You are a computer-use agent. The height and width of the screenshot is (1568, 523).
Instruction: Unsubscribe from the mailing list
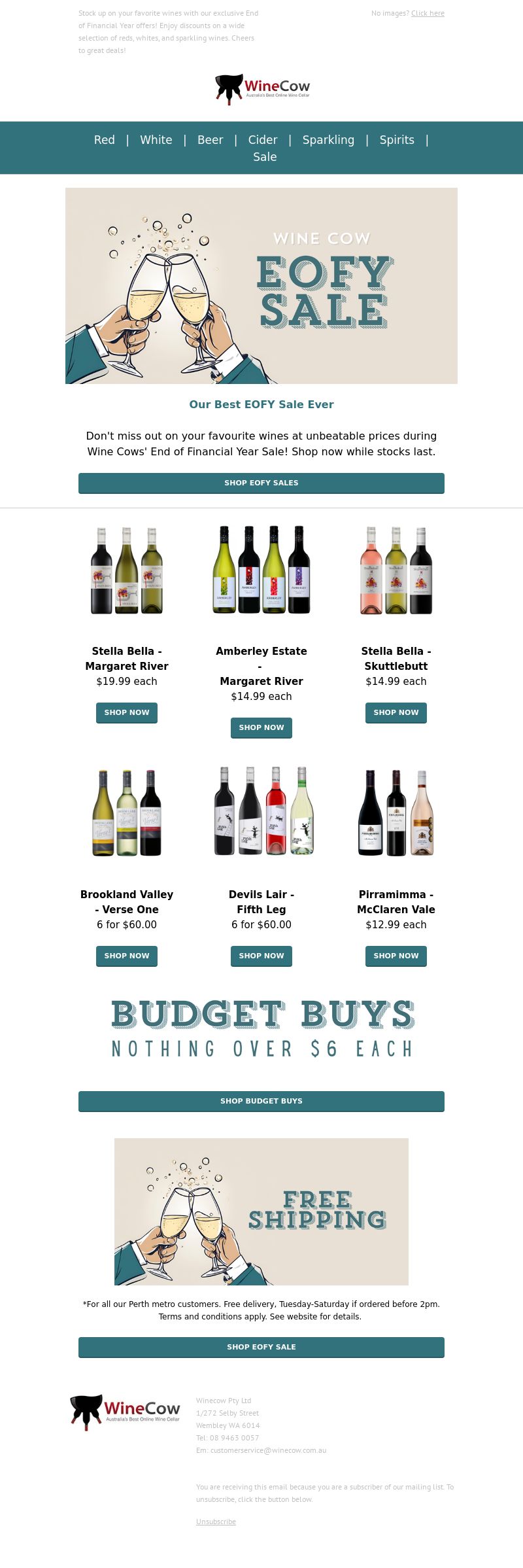[216, 1522]
